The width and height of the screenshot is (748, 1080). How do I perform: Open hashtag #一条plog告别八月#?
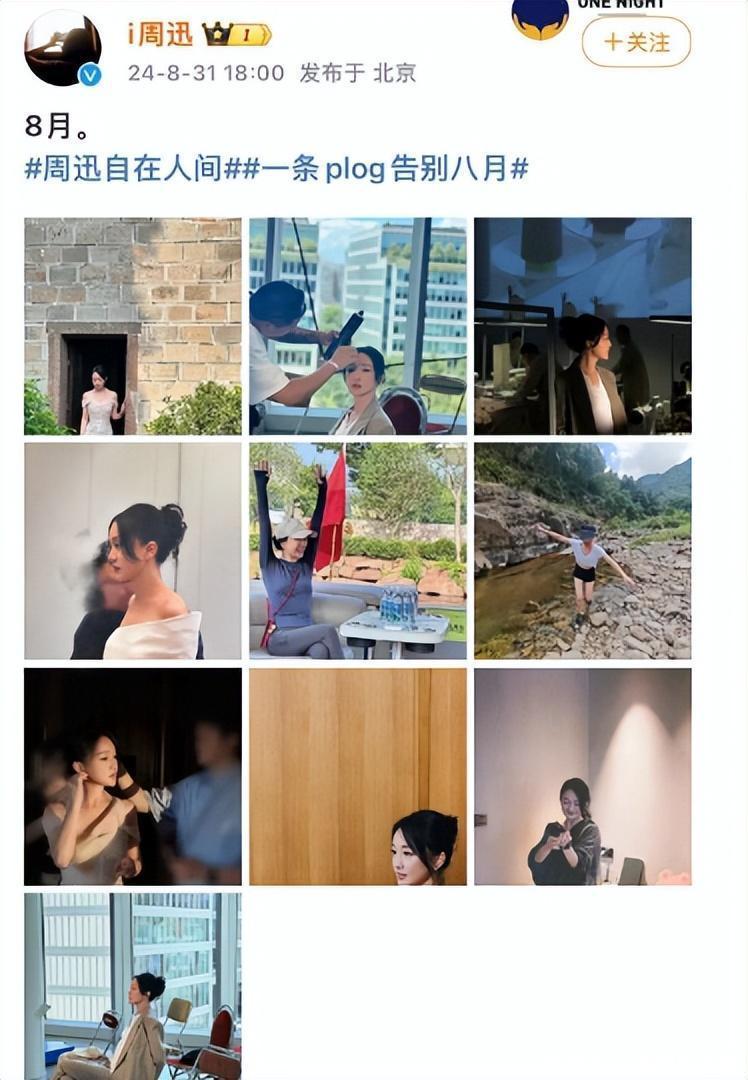click(x=385, y=168)
